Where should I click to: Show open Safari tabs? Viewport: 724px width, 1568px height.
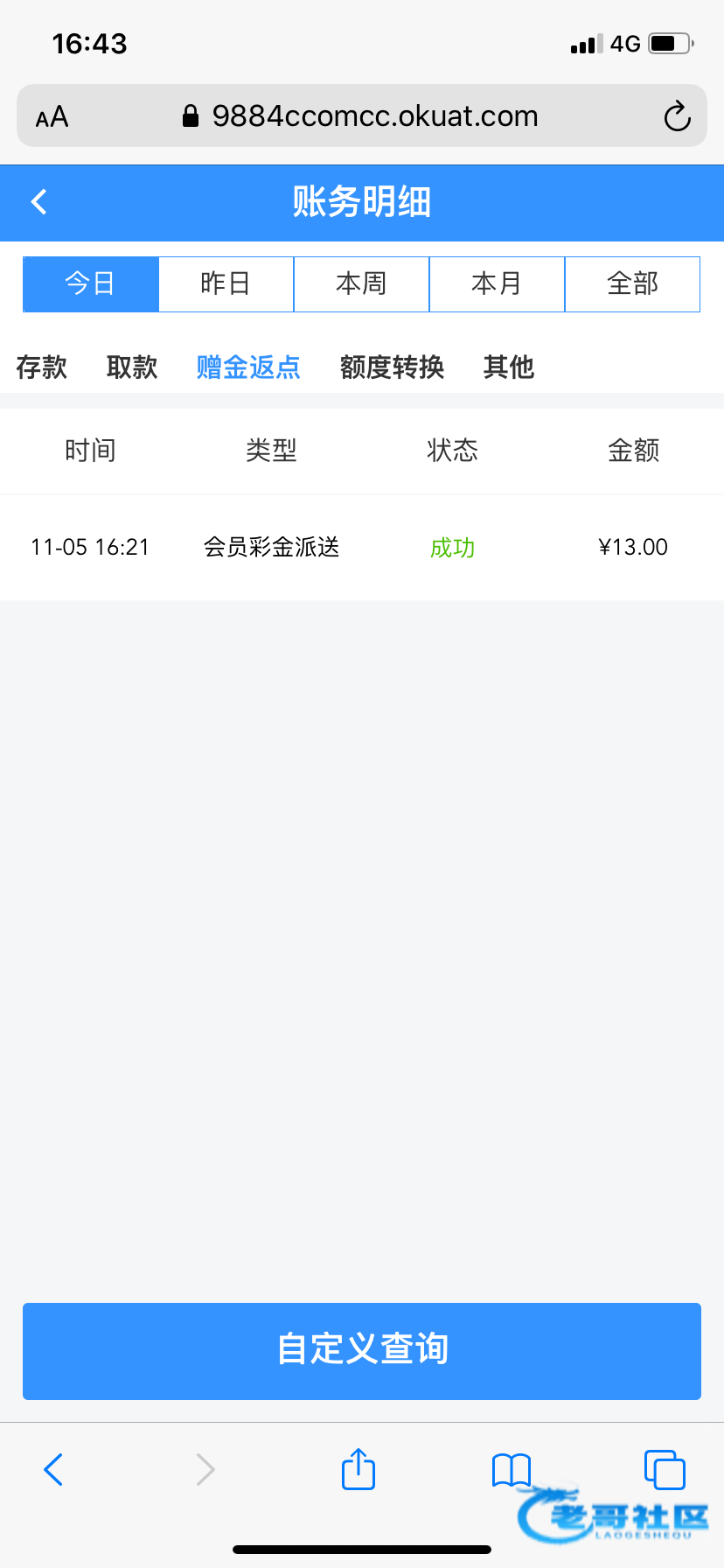click(x=665, y=1469)
